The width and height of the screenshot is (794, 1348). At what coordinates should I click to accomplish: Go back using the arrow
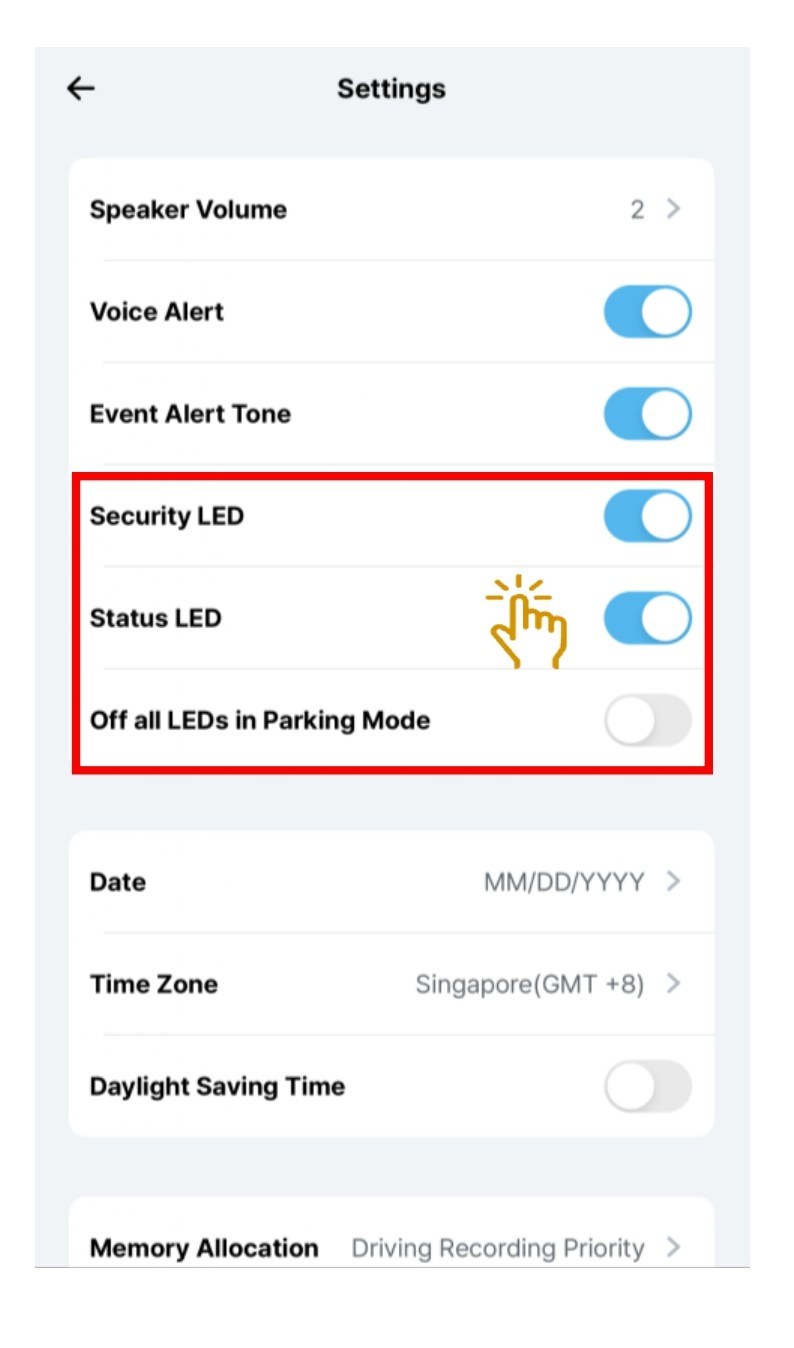(x=80, y=89)
